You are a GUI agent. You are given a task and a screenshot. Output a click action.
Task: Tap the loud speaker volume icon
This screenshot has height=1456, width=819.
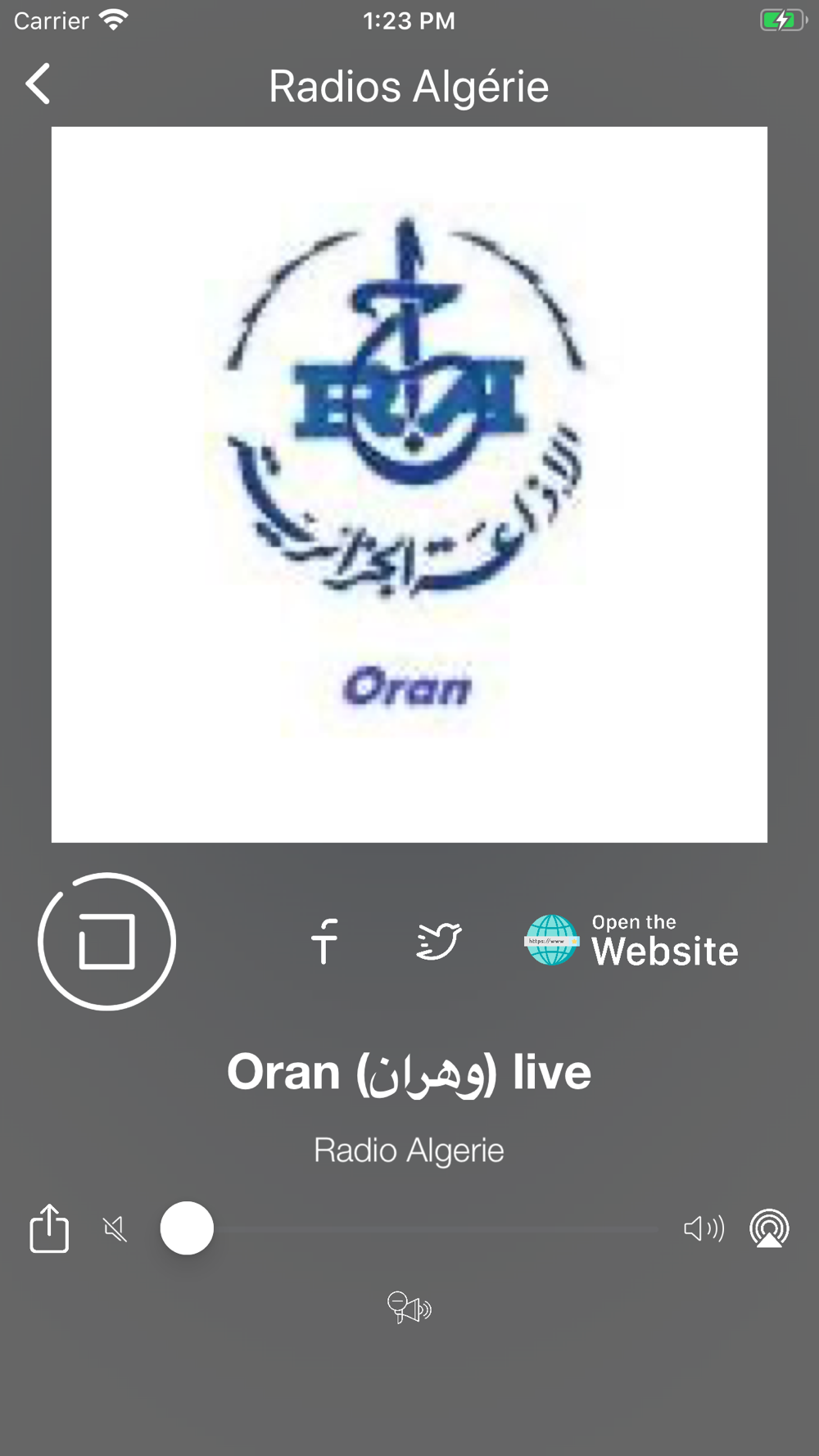(704, 1228)
